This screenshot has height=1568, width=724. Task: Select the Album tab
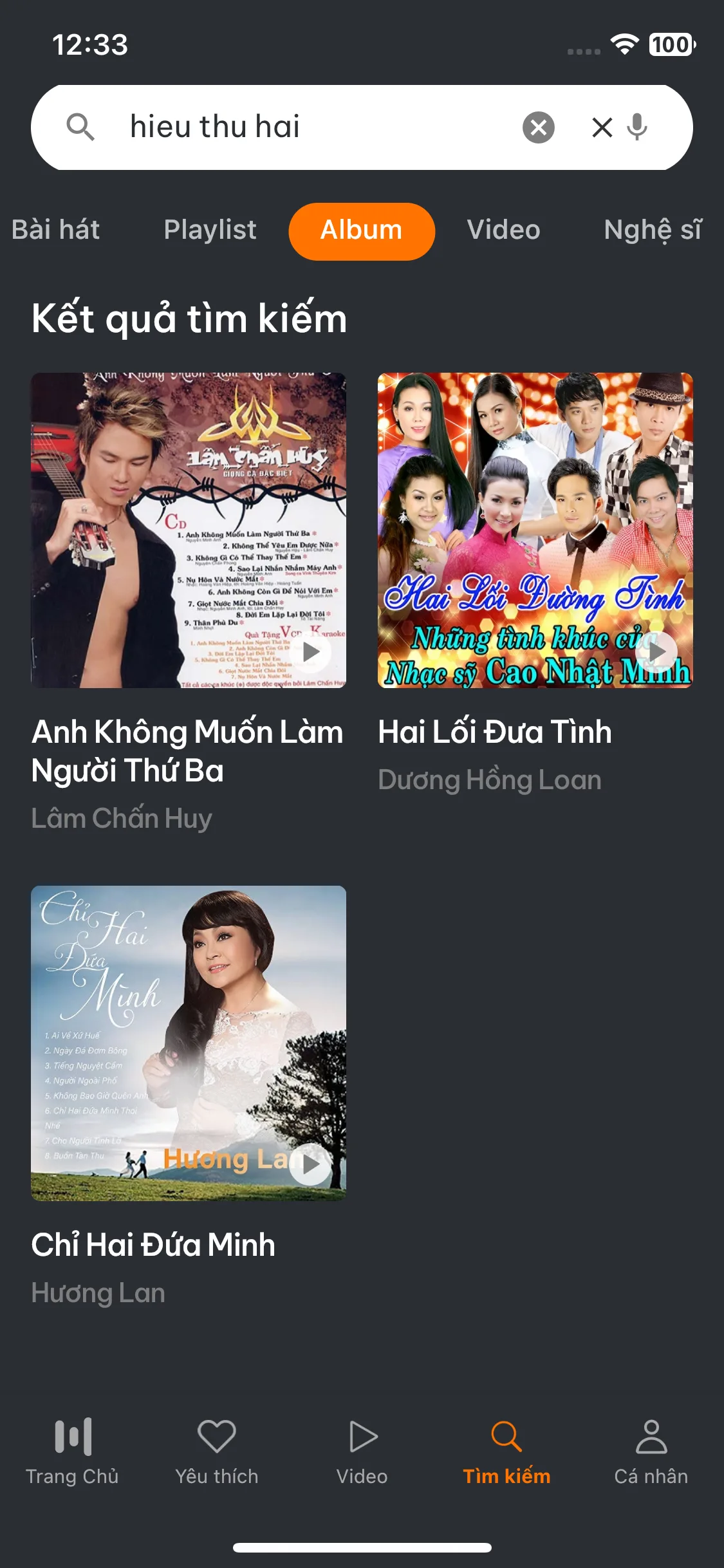point(362,231)
